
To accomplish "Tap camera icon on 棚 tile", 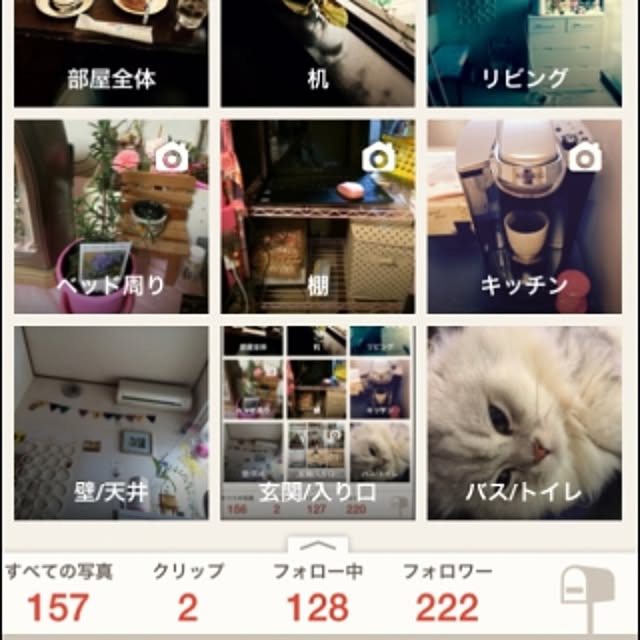I will coord(378,156).
